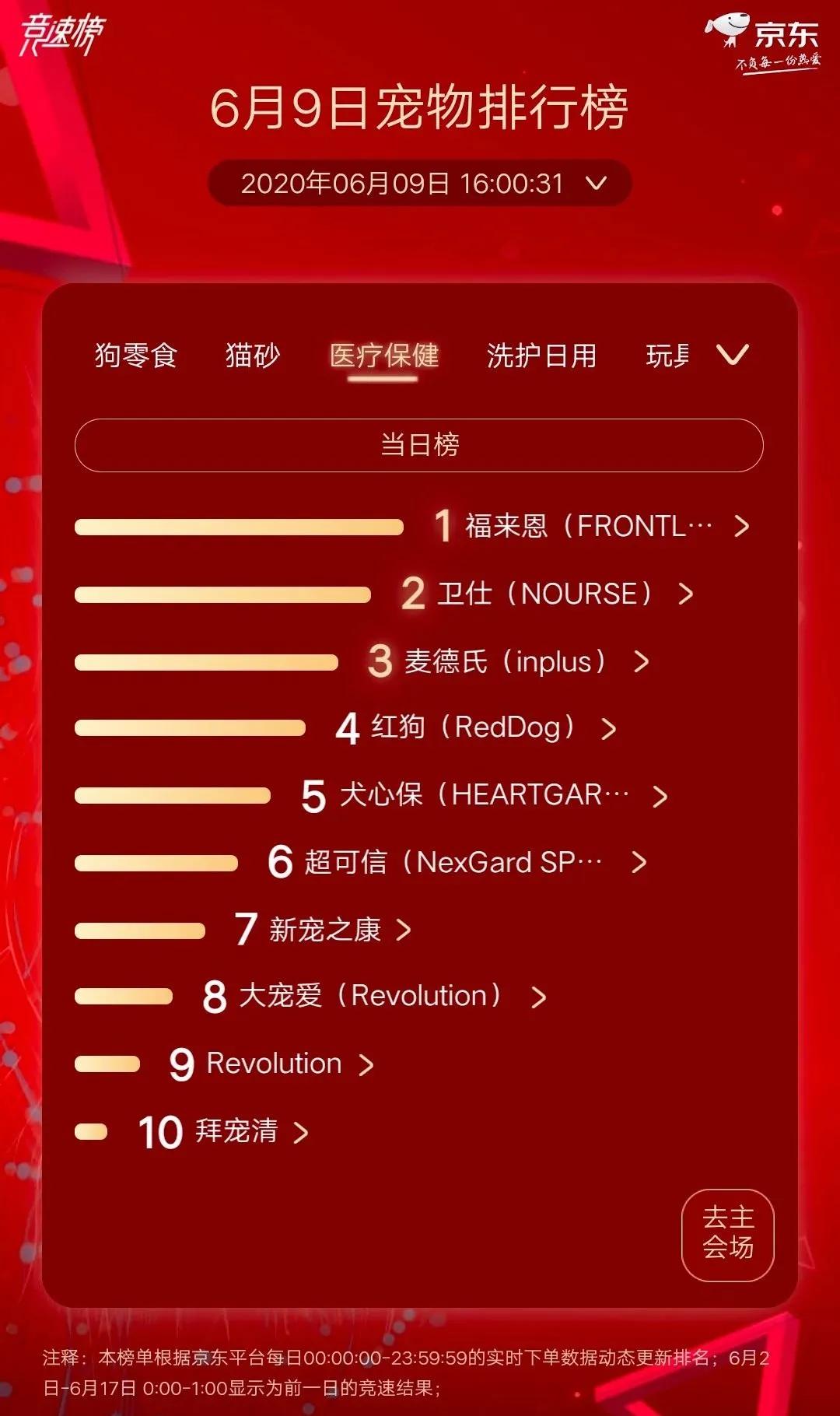Open details for rank 9 Revolution

pos(367,1063)
